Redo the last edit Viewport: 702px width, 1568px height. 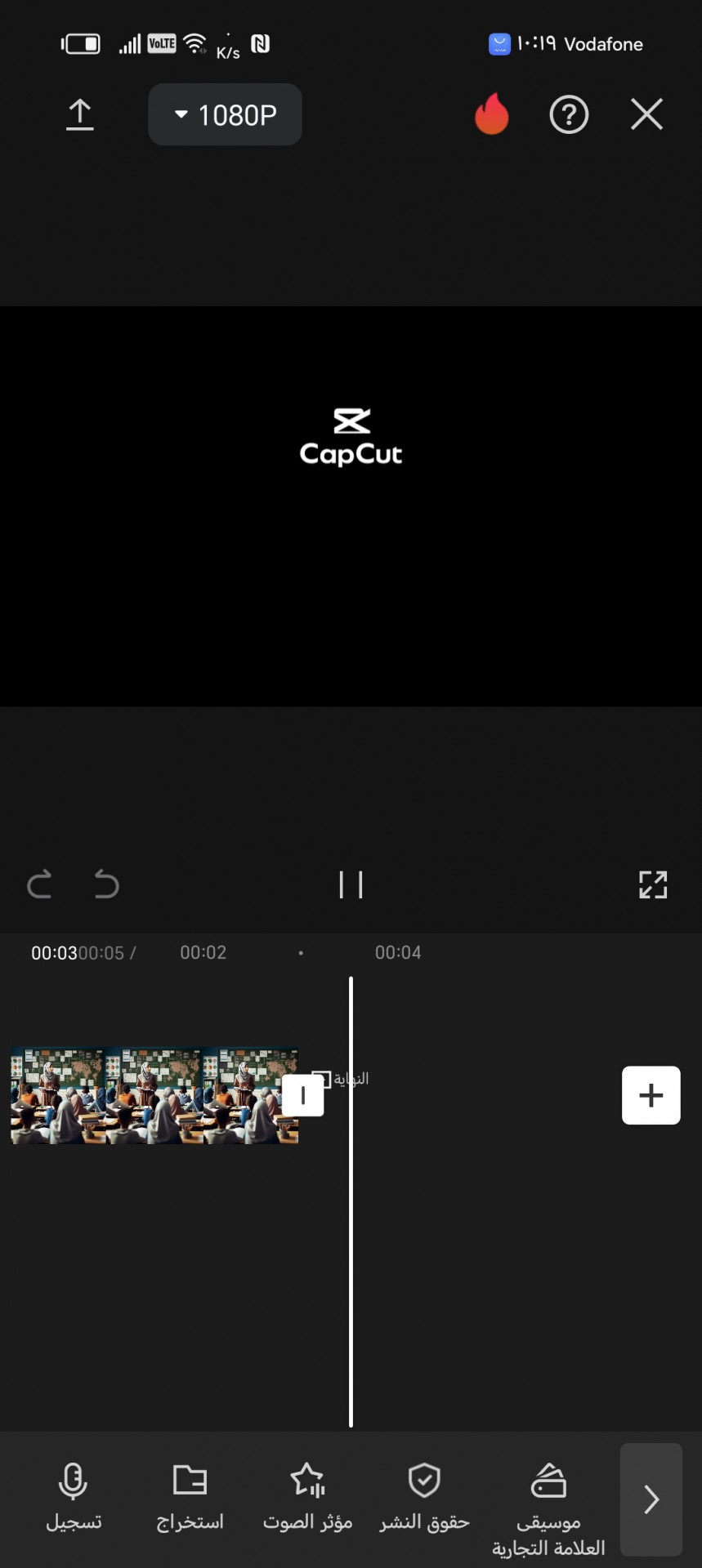pos(39,884)
